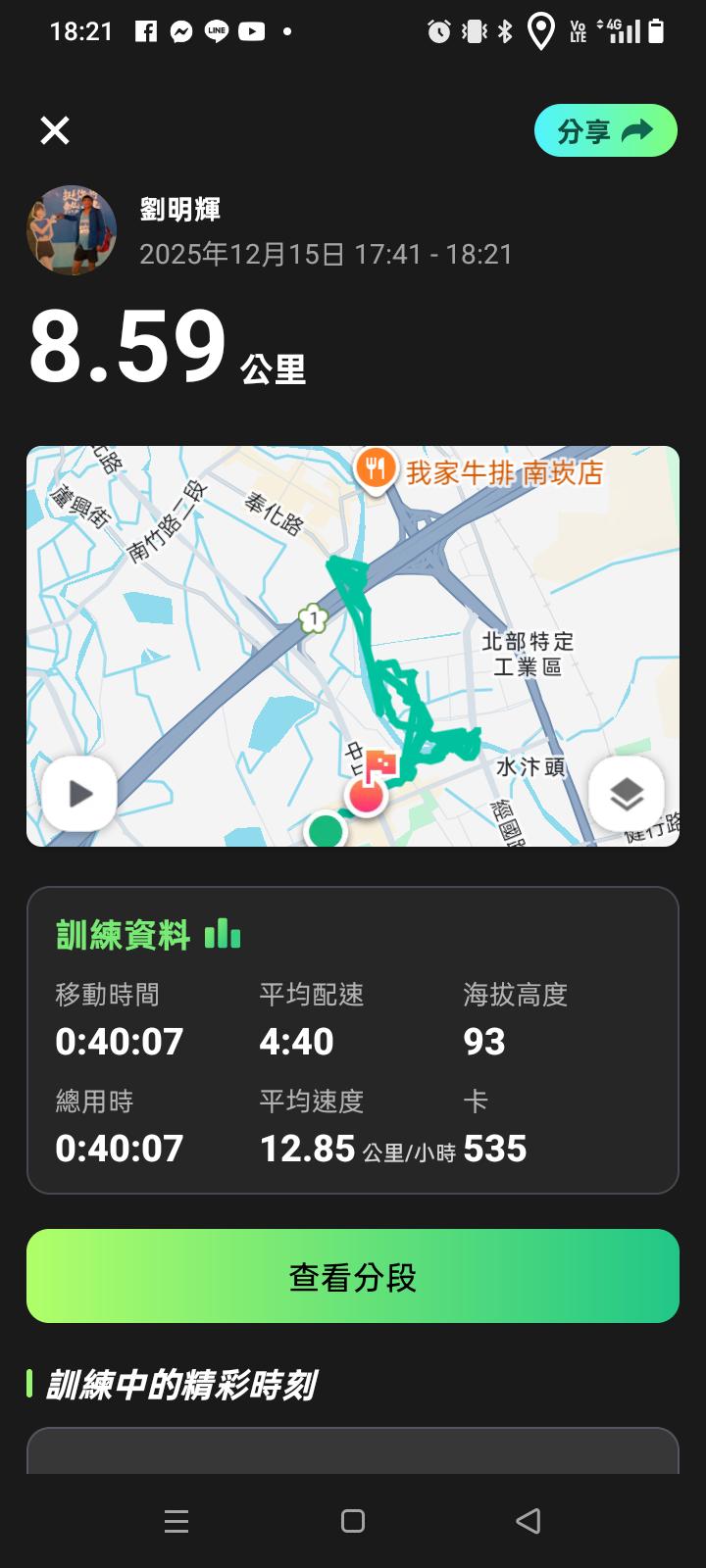706x1568 pixels.
Task: Tap 查看分段 to view split details
Action: click(x=353, y=1276)
